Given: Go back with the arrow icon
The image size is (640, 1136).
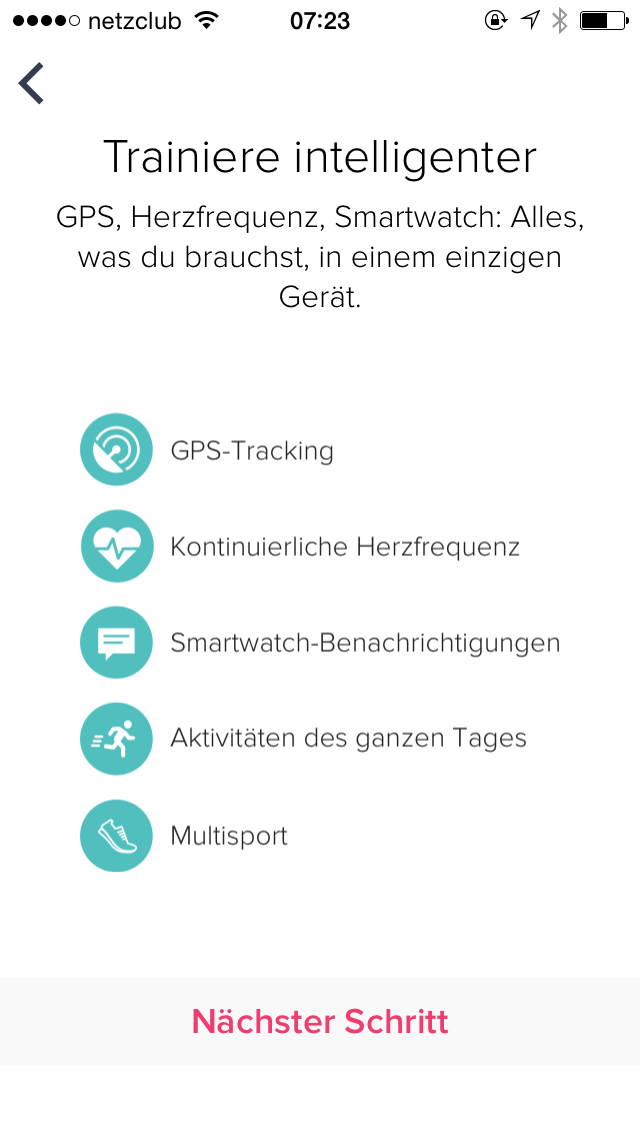Looking at the screenshot, I should (x=31, y=83).
